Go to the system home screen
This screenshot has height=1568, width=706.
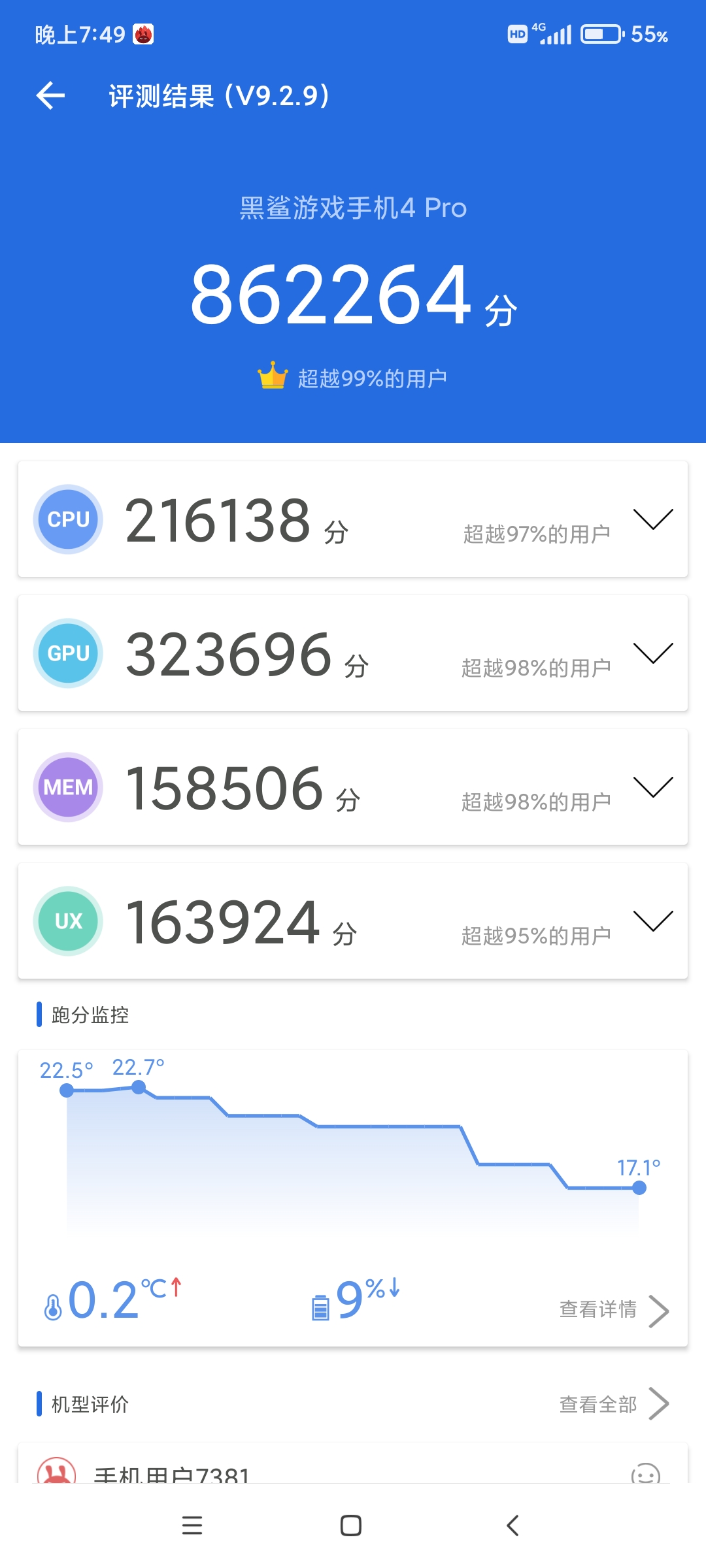click(351, 1525)
